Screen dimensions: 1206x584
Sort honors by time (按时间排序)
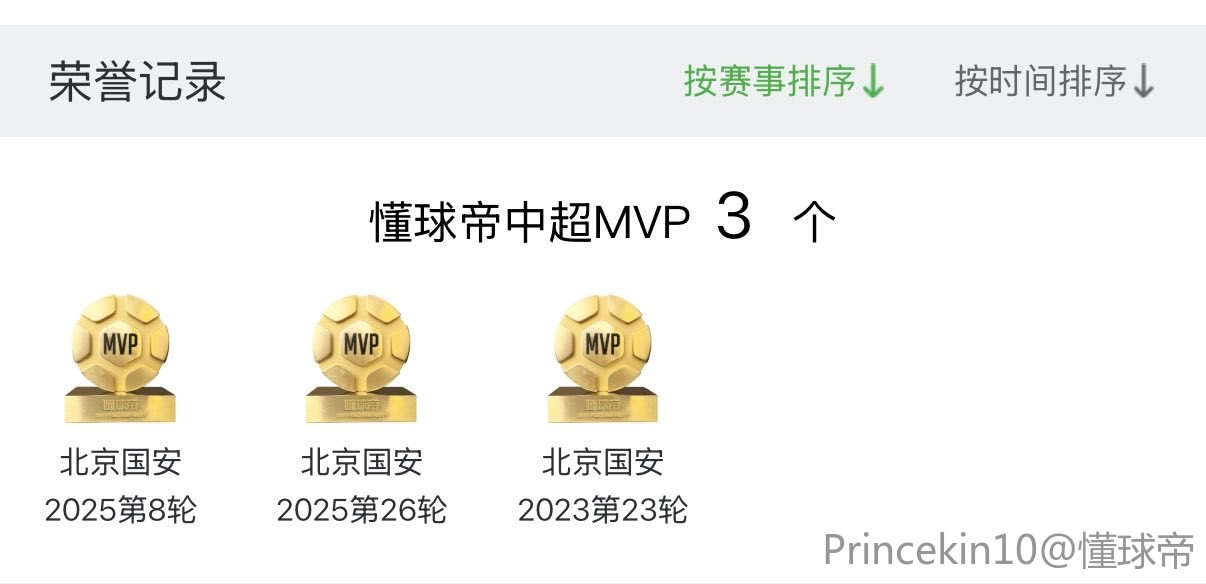1055,81
